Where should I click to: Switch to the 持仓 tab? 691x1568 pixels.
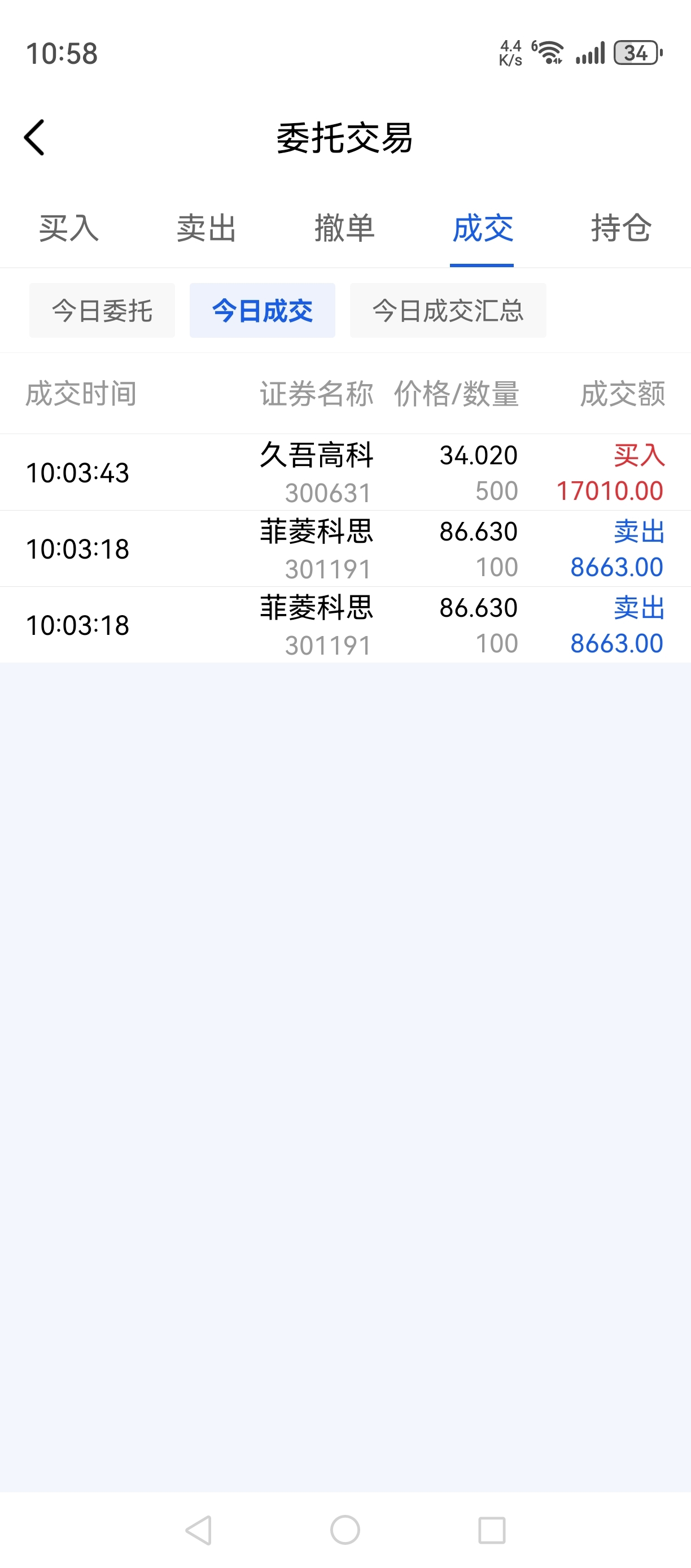point(621,229)
